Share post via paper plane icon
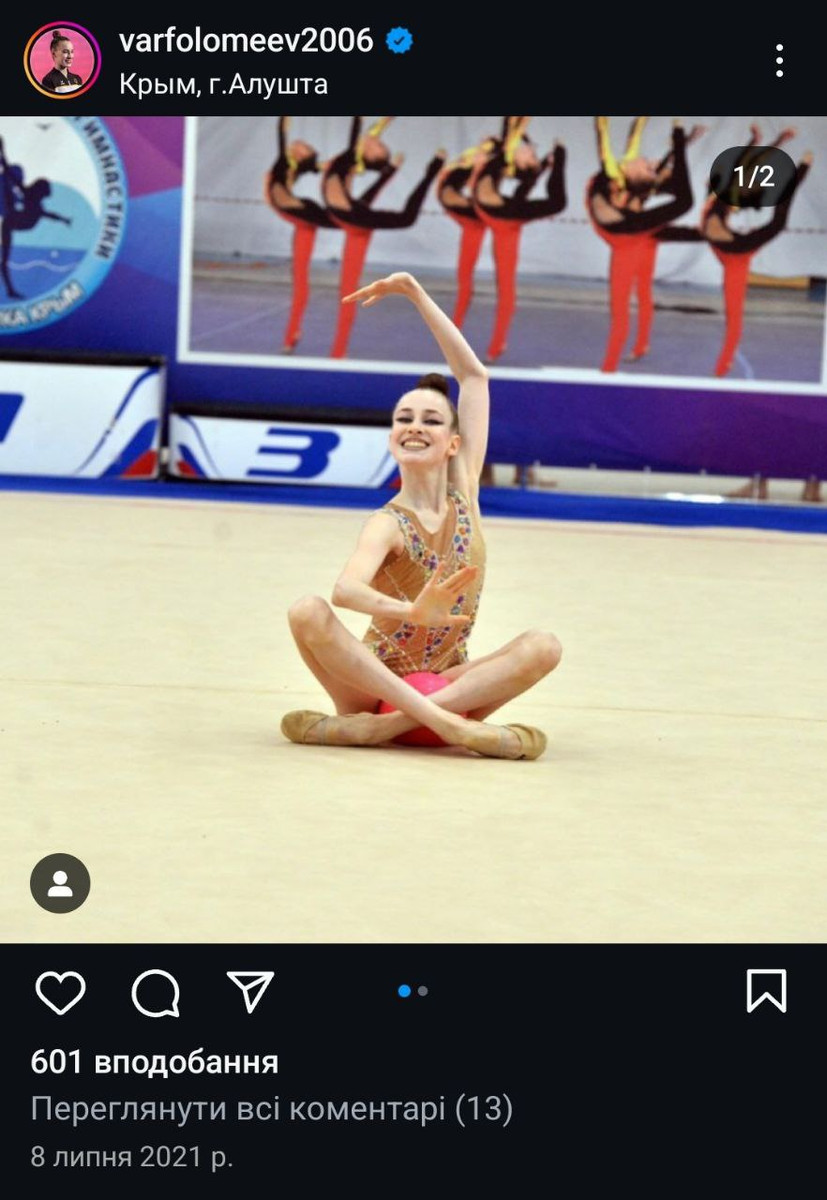 click(x=250, y=991)
